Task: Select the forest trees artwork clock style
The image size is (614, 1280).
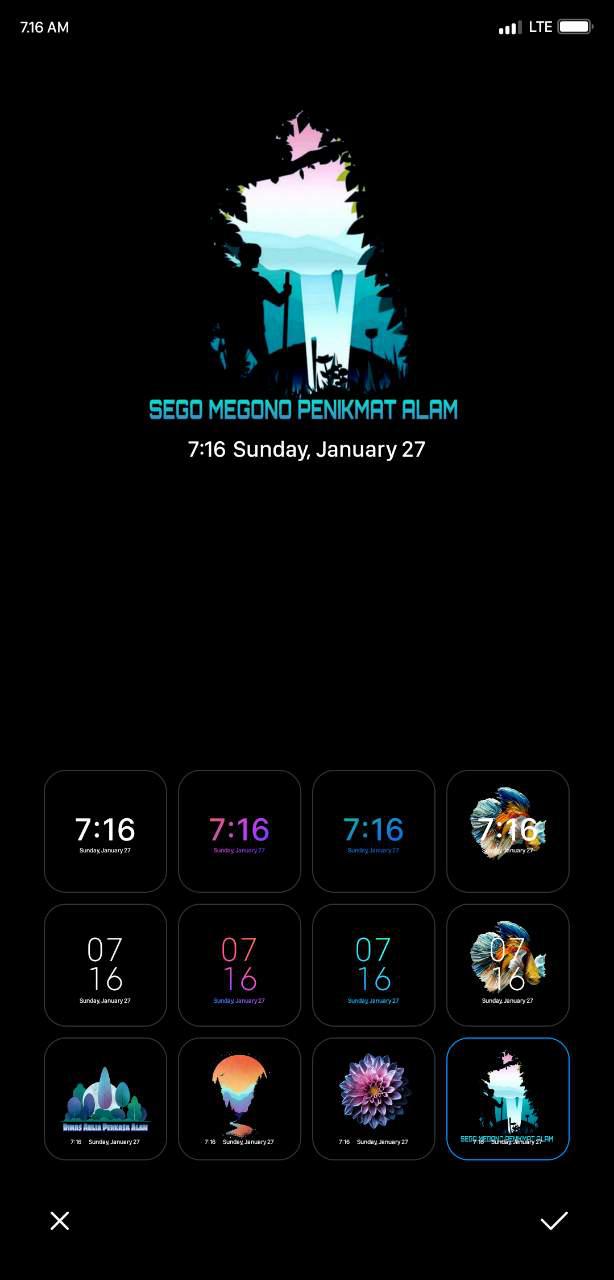Action: tap(105, 1099)
